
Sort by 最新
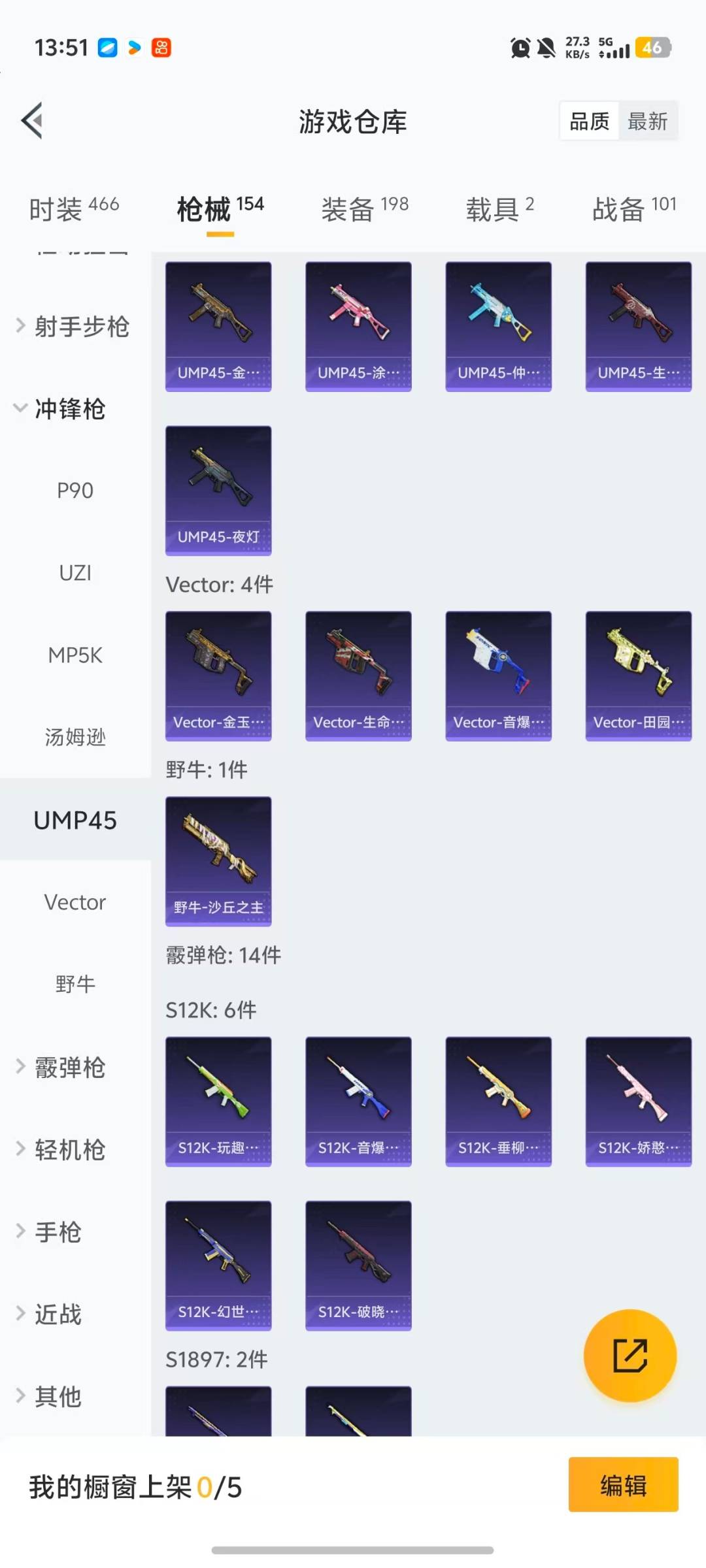[647, 122]
